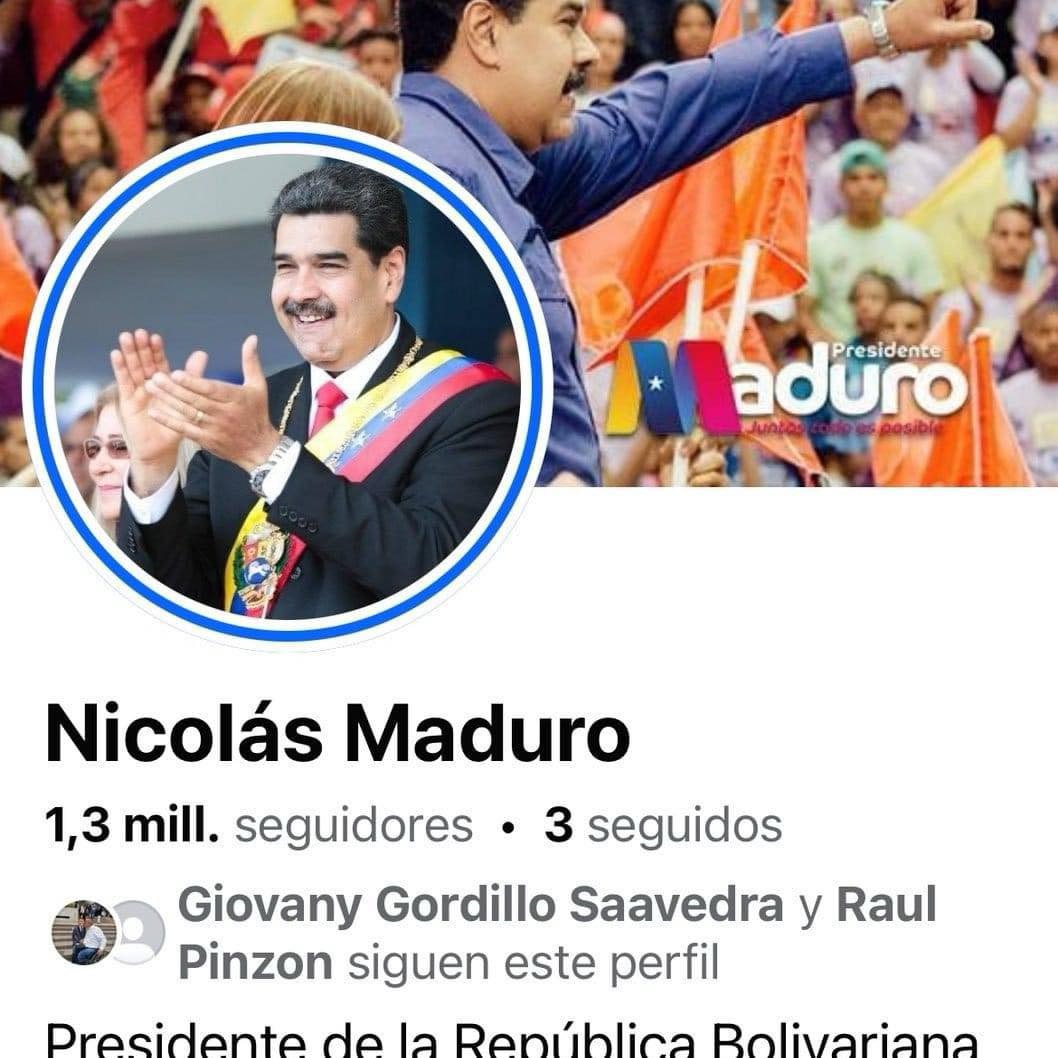Open the 3 seguidos list

[x=663, y=826]
